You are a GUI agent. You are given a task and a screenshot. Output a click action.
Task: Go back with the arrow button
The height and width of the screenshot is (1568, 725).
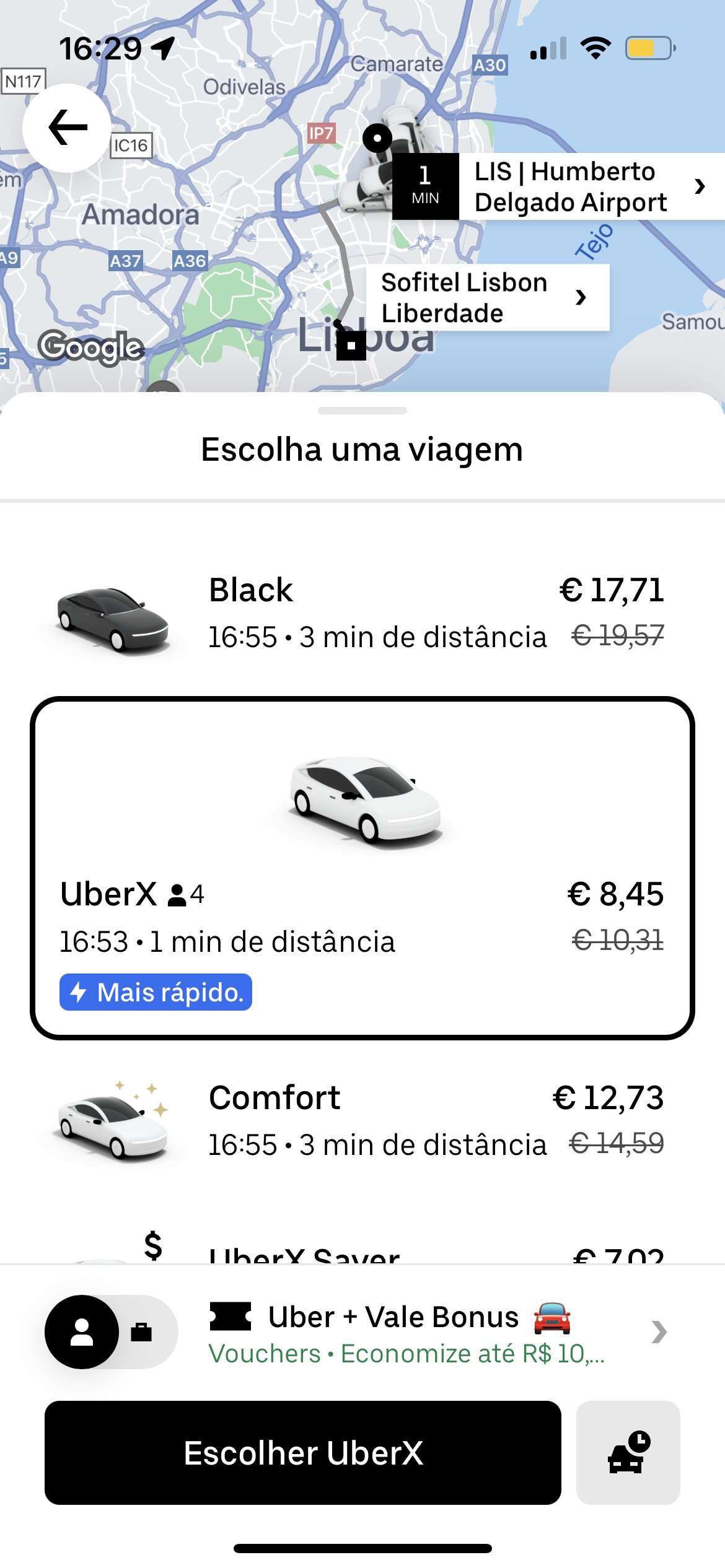click(x=67, y=128)
